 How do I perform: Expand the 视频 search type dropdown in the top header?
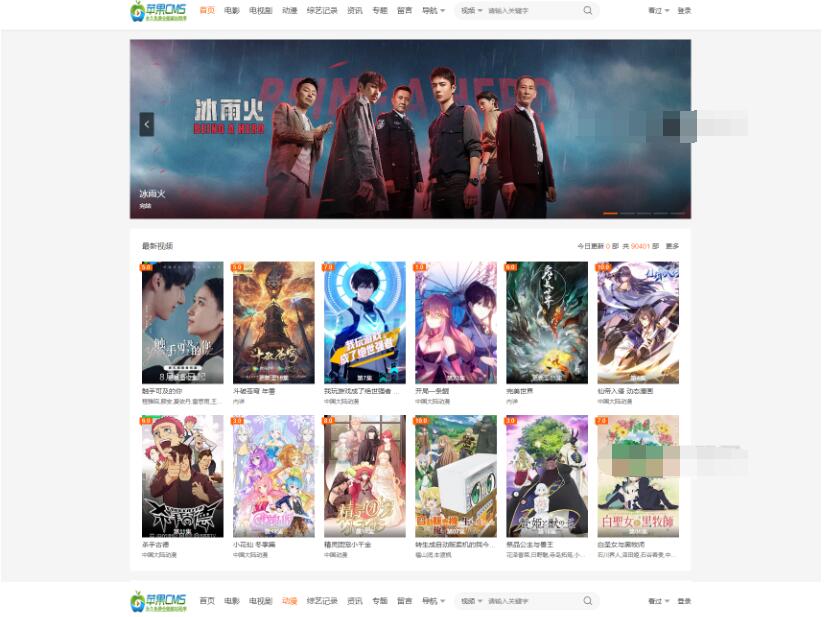click(x=471, y=11)
